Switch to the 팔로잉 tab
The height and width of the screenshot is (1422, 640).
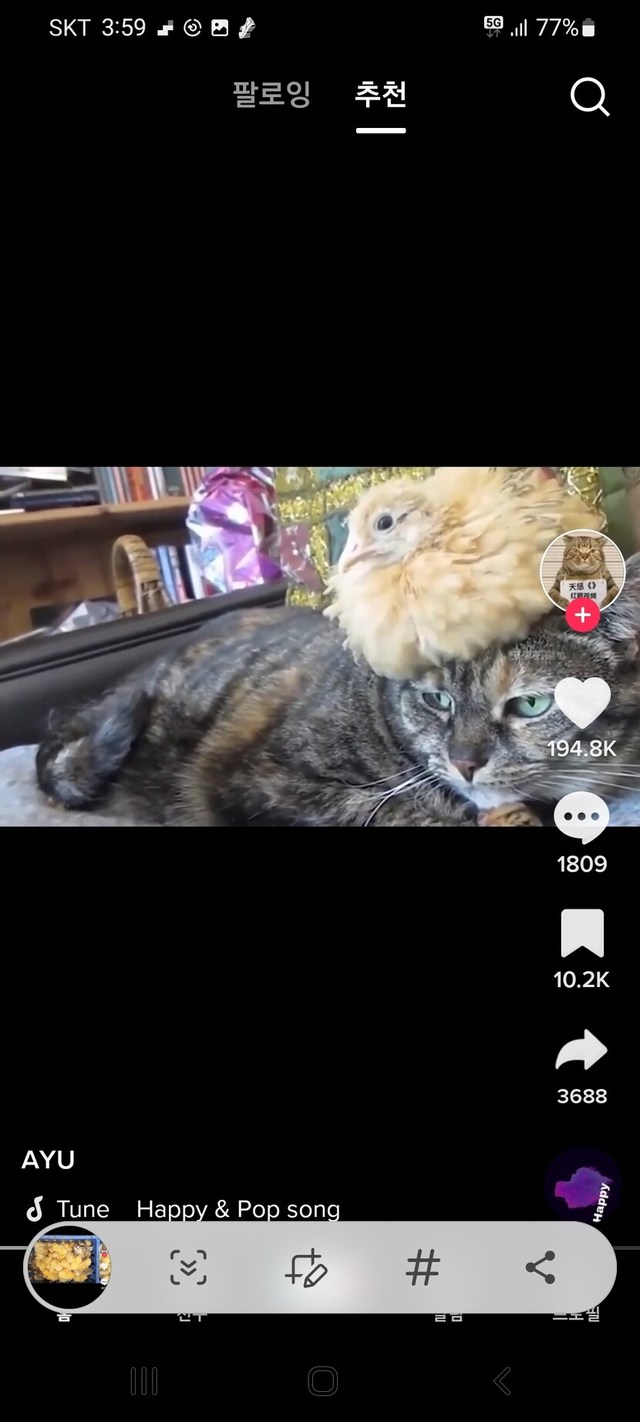click(x=272, y=95)
